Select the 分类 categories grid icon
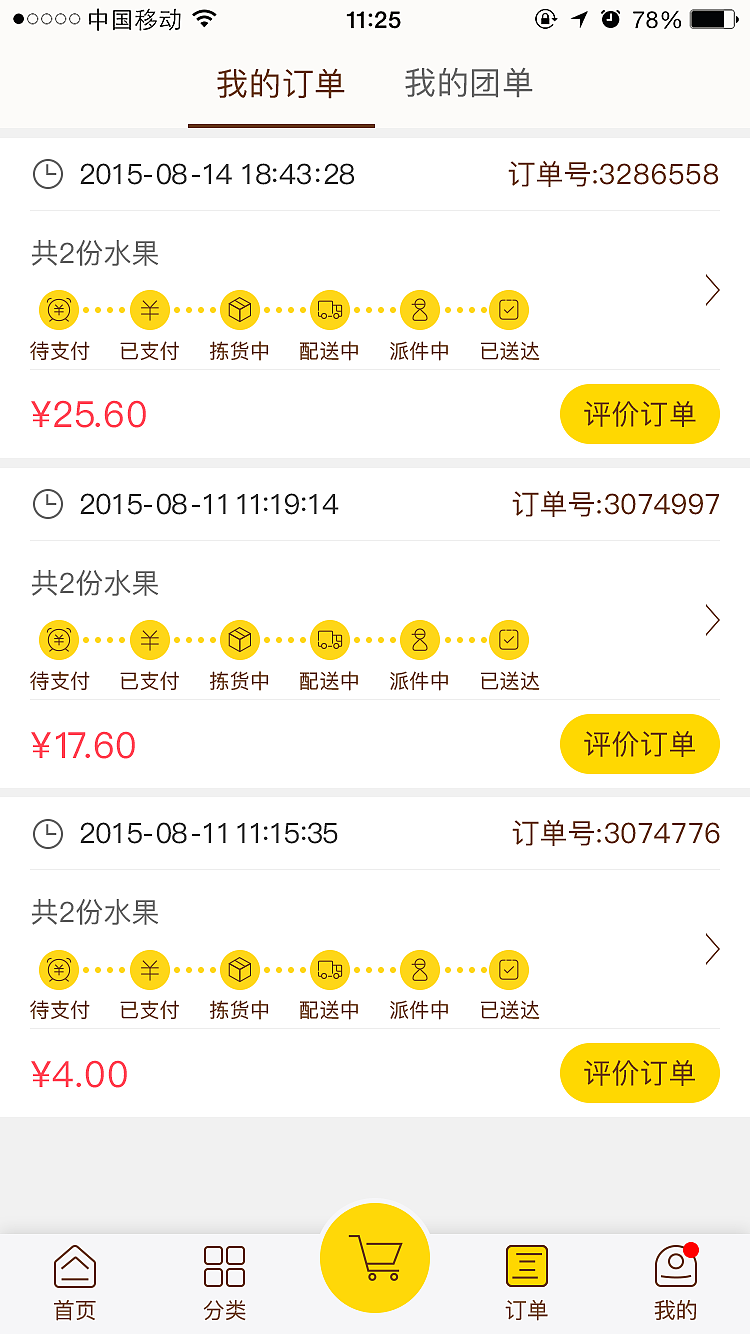This screenshot has height=1334, width=750. [x=224, y=1280]
